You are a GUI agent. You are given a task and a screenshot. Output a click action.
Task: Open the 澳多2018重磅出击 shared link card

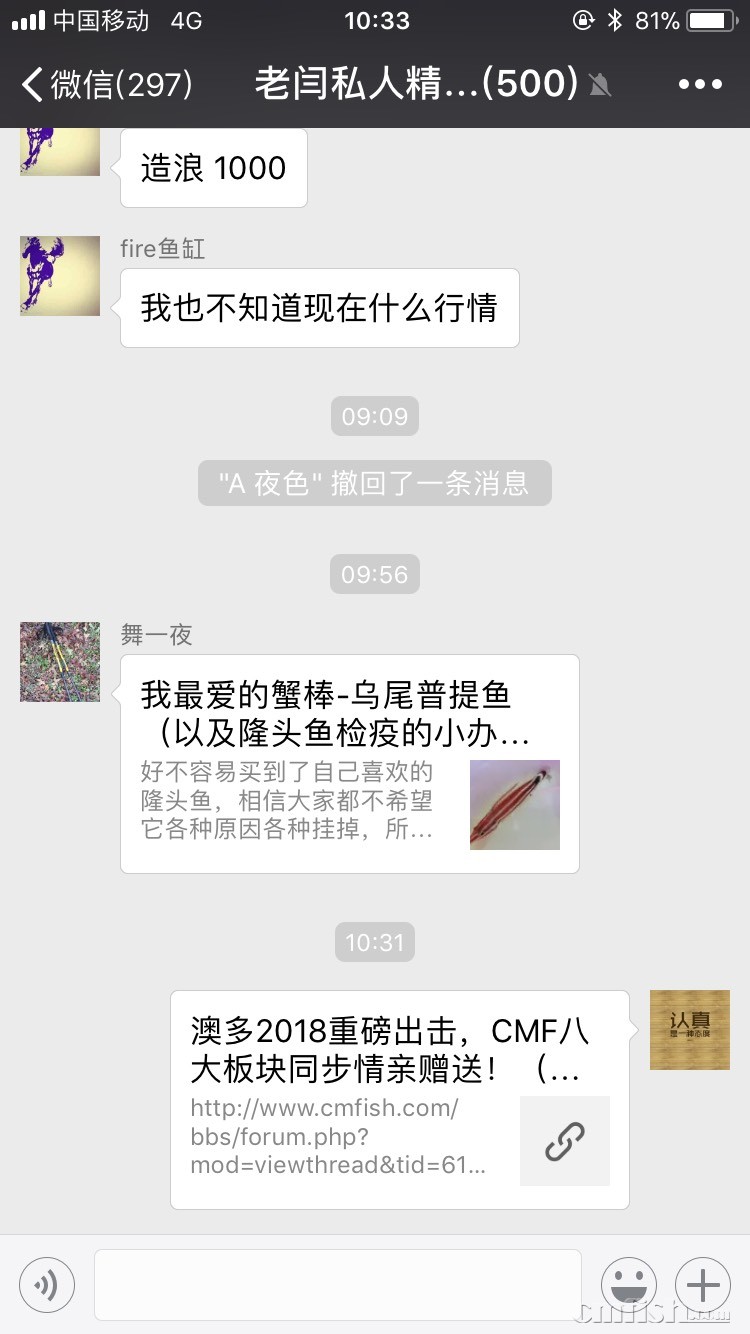click(400, 1099)
